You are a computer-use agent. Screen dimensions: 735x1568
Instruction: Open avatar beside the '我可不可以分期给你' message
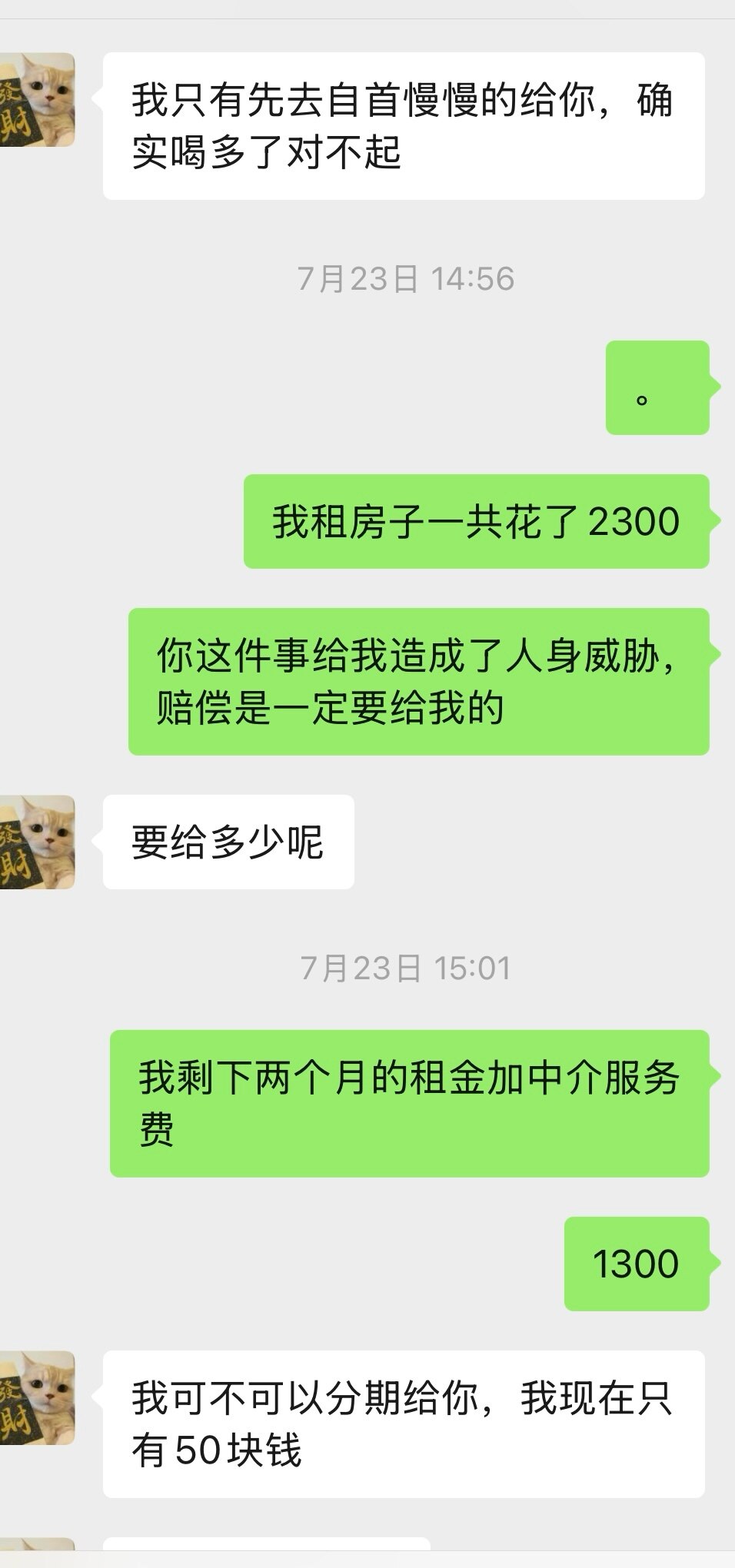pos(37,1397)
